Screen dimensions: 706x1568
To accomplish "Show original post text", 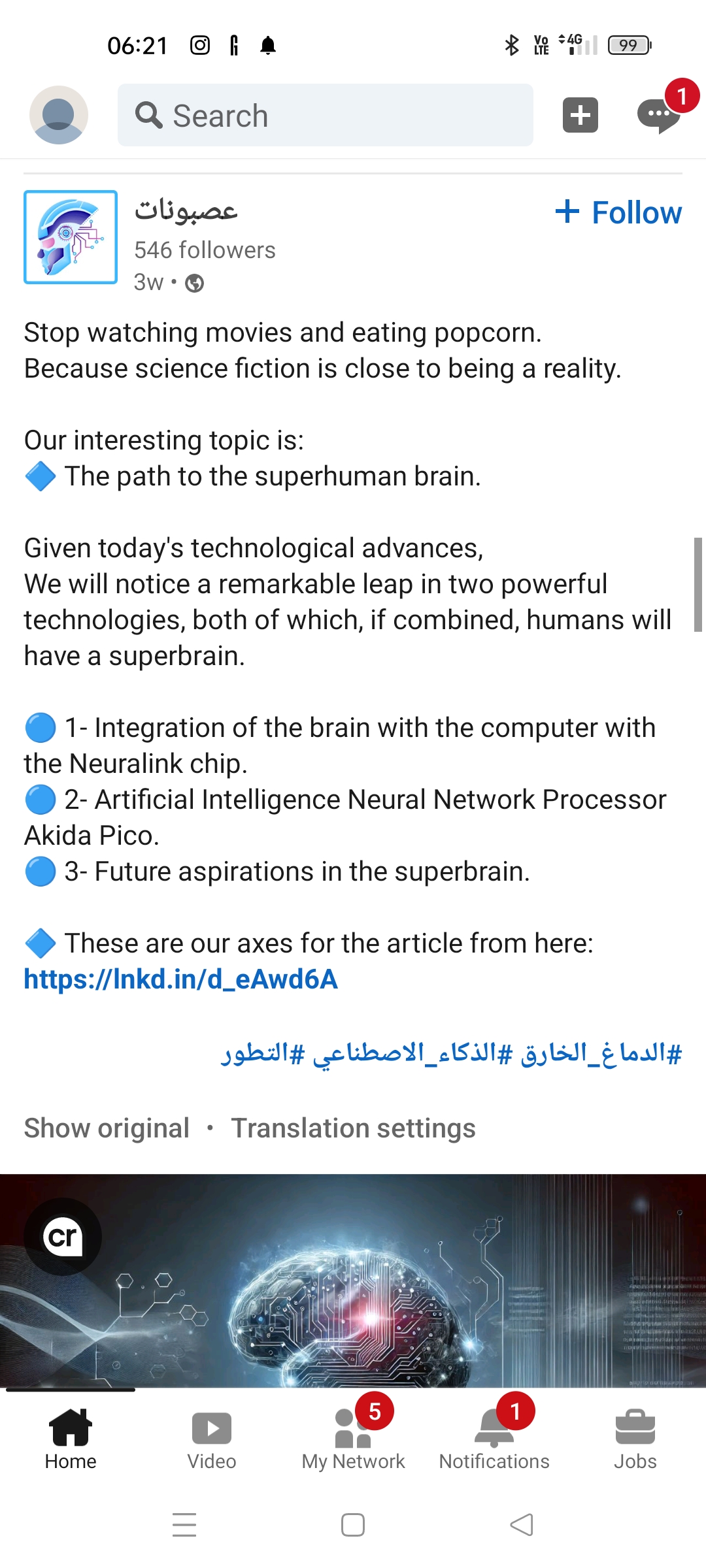I will tap(107, 1128).
